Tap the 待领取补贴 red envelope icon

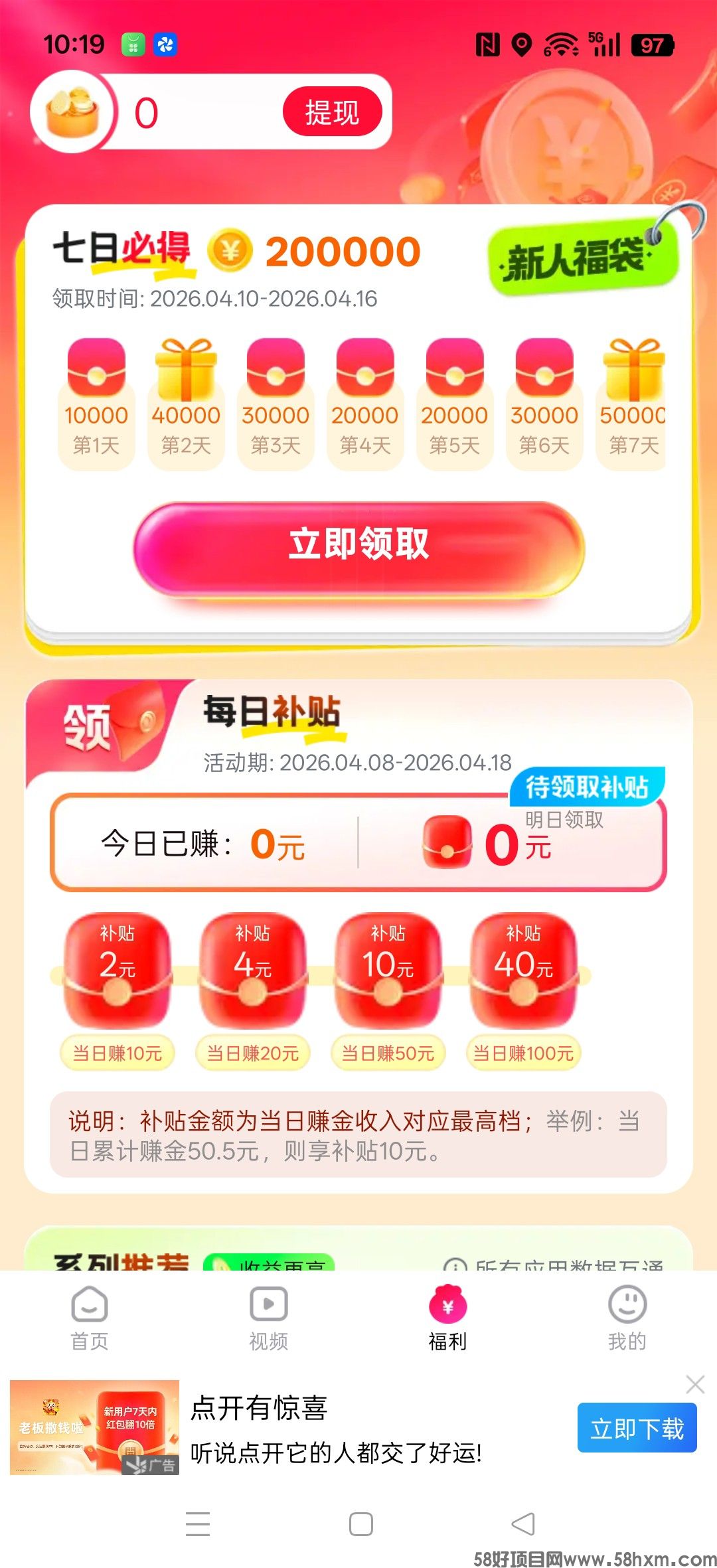tap(449, 843)
